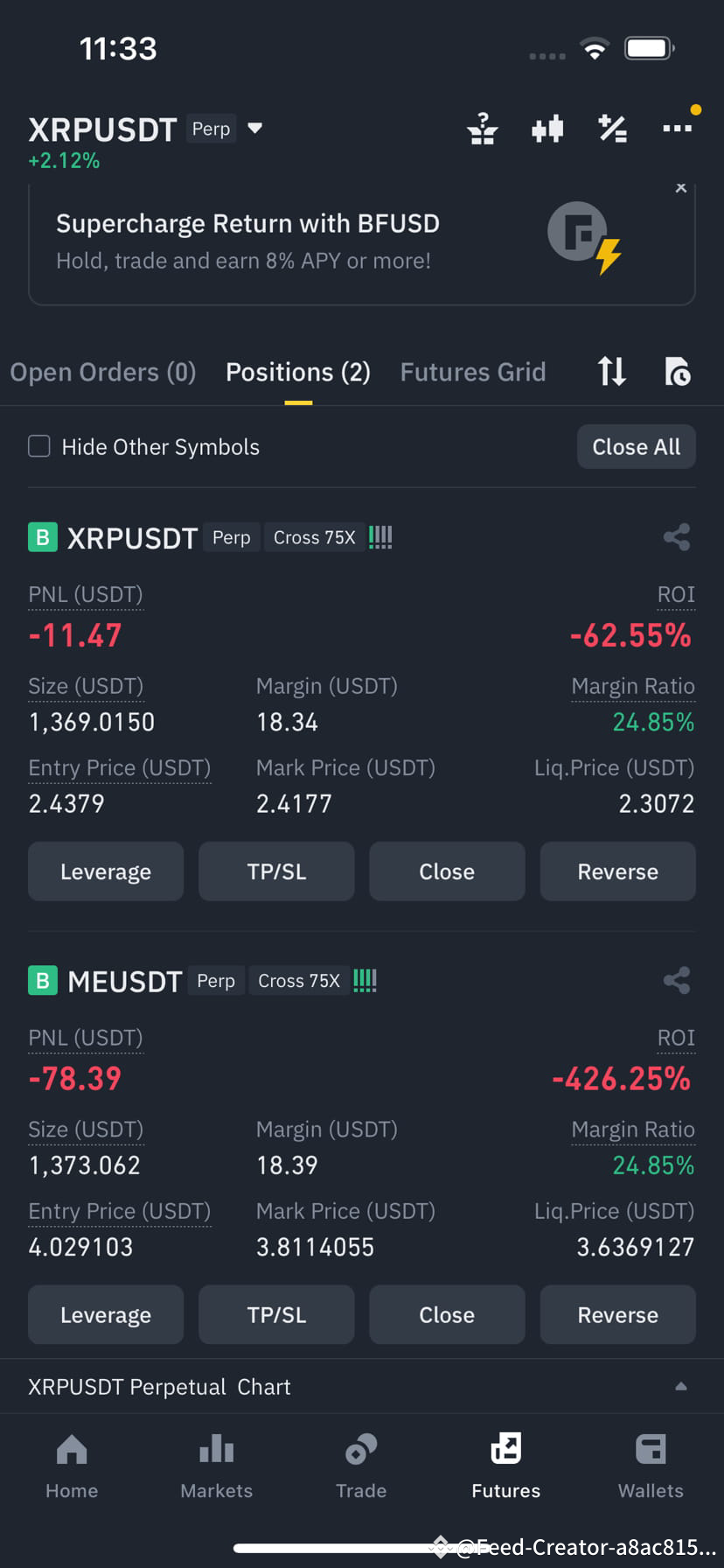Viewport: 724px width, 1568px height.
Task: Switch to the Futures Grid tab
Action: pos(473,371)
